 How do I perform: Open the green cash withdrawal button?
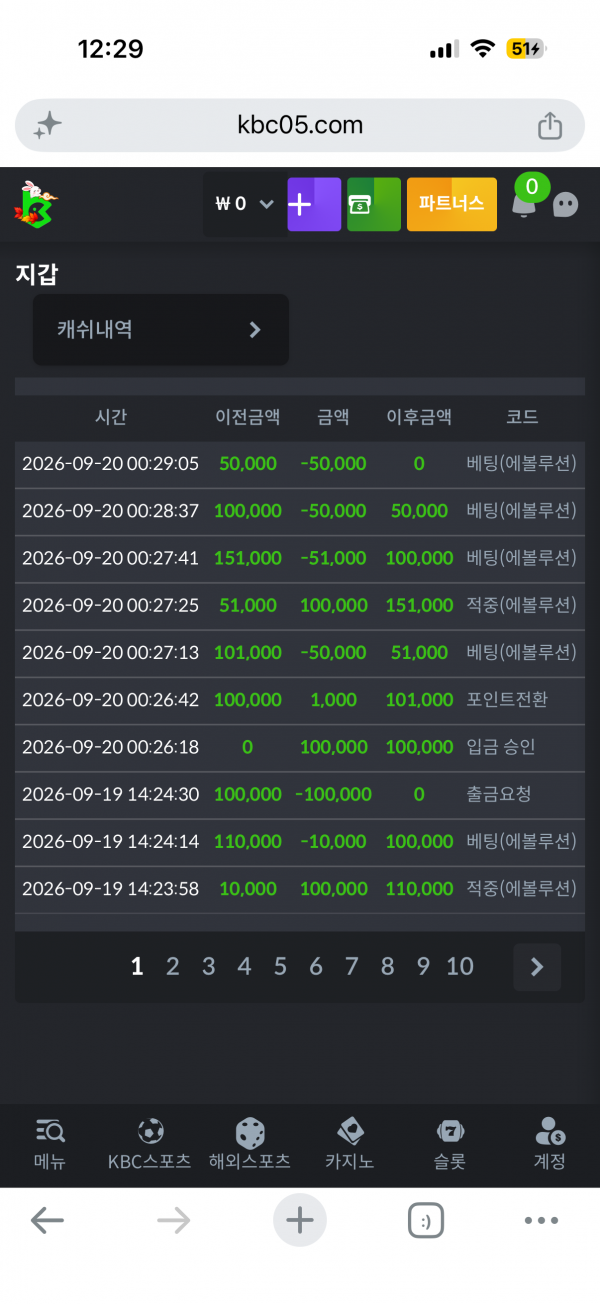(374, 204)
